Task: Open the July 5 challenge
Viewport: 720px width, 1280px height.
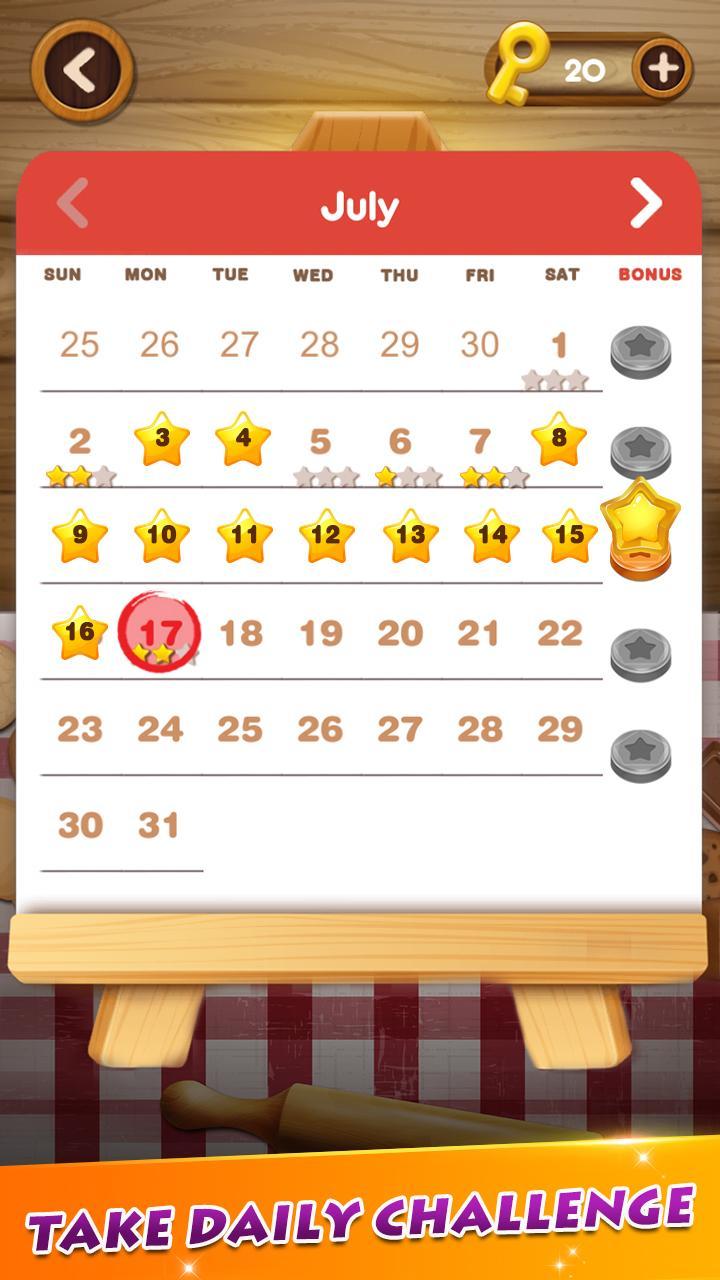Action: [320, 448]
